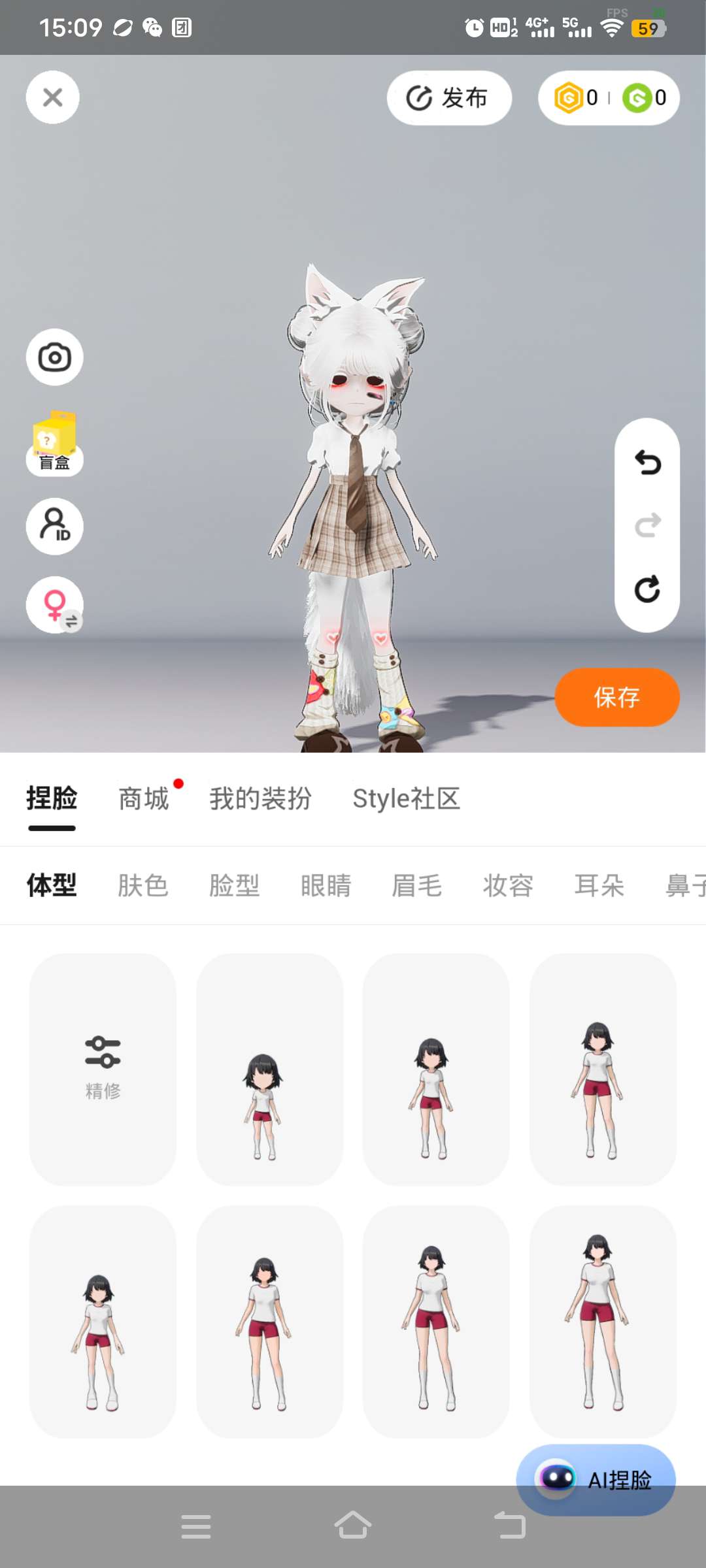Save the avatar with 保存
This screenshot has width=706, height=1568.
[616, 697]
